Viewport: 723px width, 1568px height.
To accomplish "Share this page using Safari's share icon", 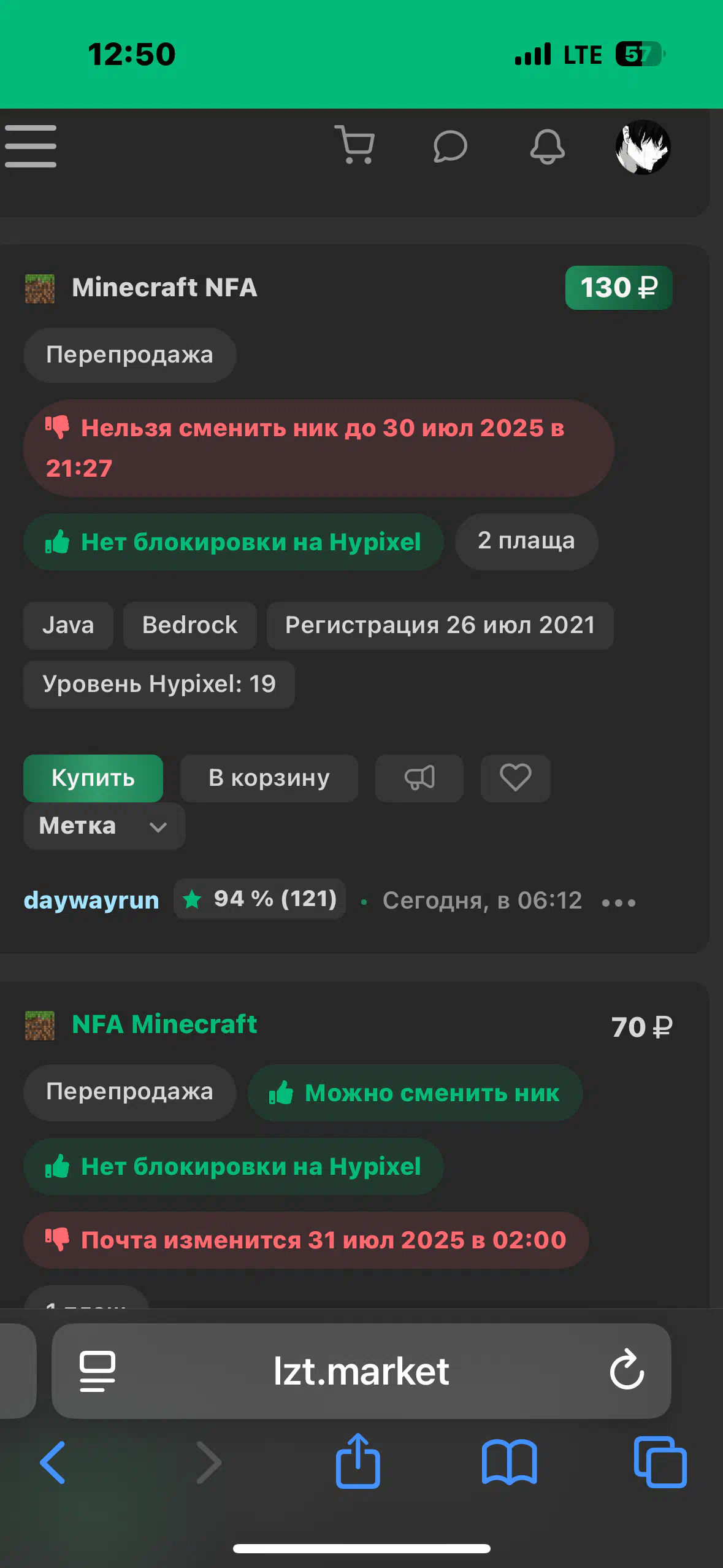I will [x=358, y=1461].
